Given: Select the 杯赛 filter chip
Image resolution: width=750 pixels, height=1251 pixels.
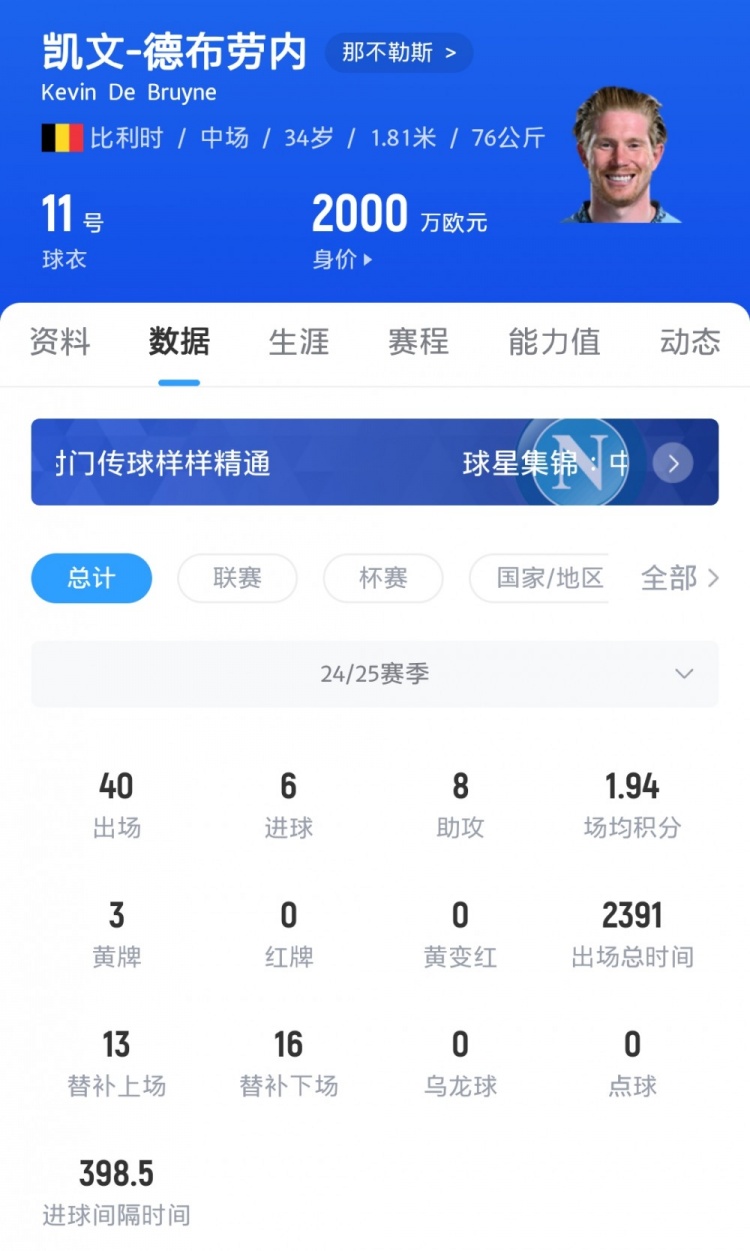Looking at the screenshot, I should tap(383, 578).
